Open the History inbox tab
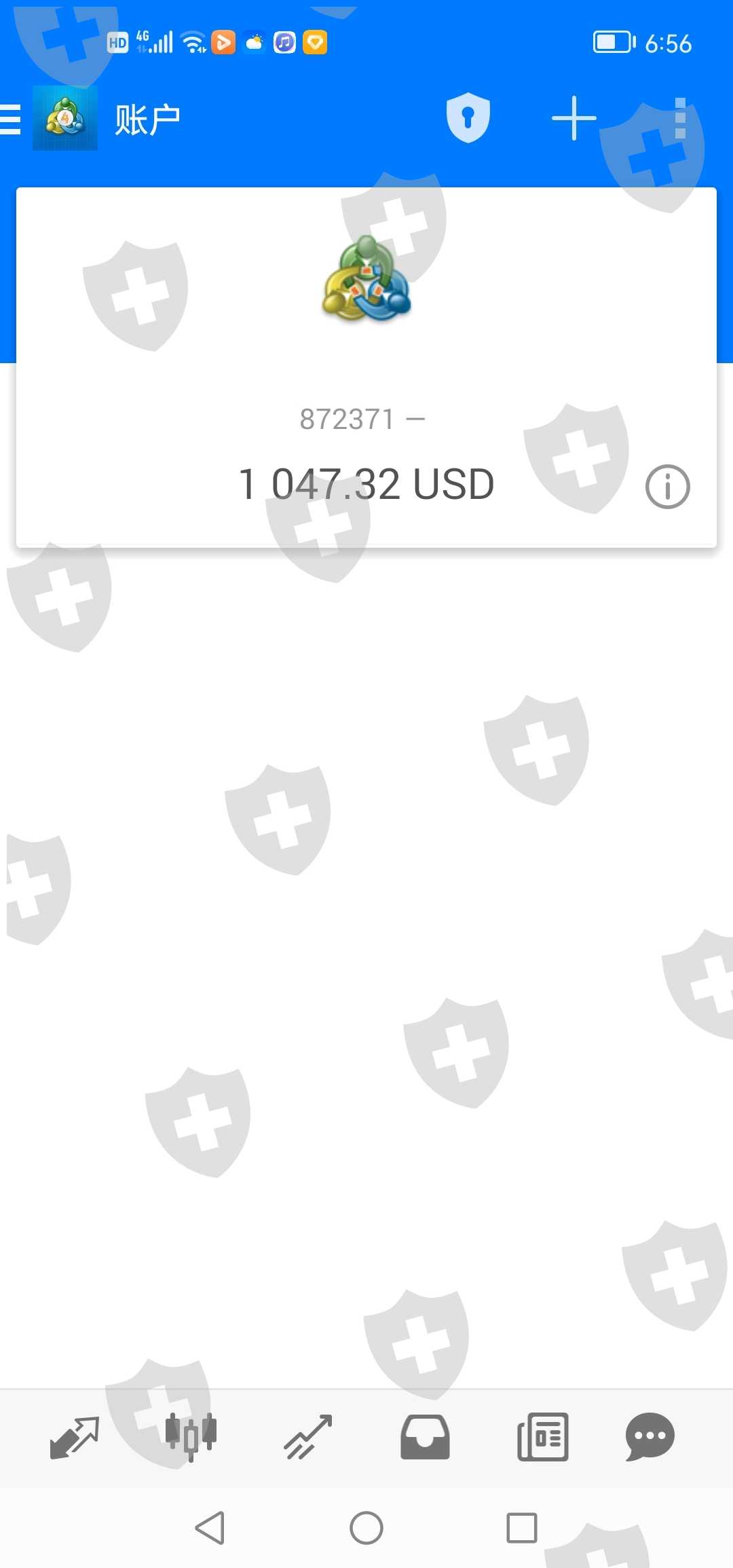The image size is (733, 1568). pyautogui.click(x=425, y=1436)
